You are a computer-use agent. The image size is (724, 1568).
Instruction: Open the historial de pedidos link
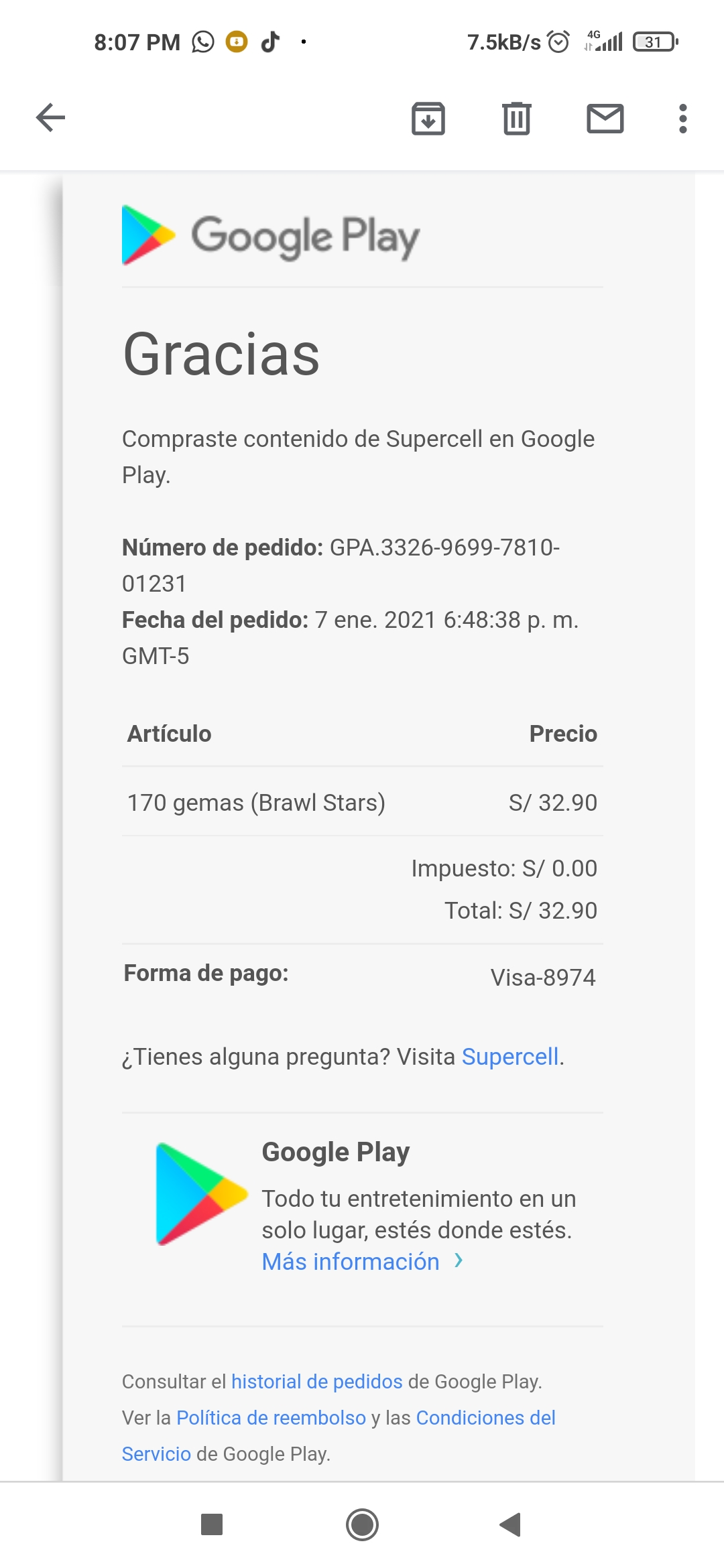(x=317, y=1382)
